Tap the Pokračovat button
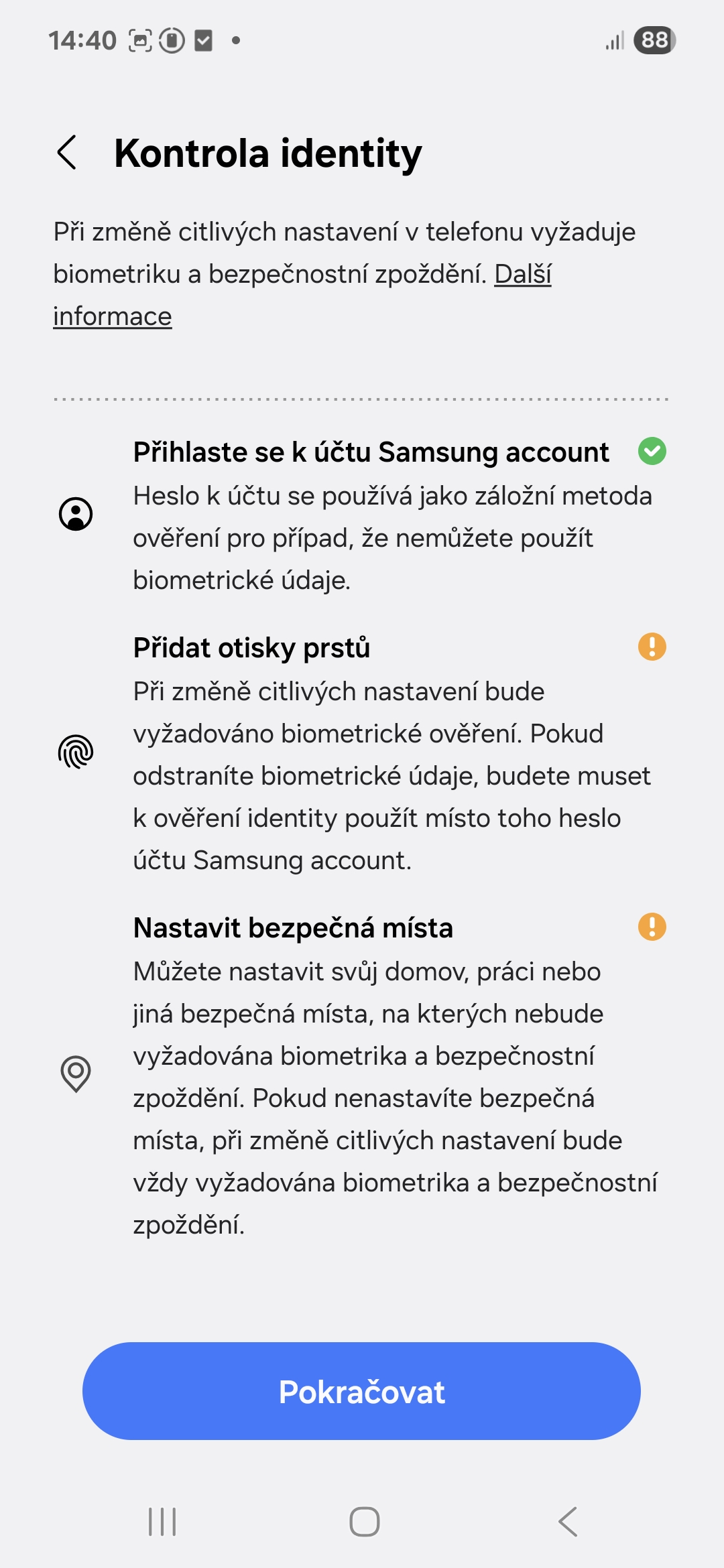Viewport: 724px width, 1568px height. pos(361,1391)
